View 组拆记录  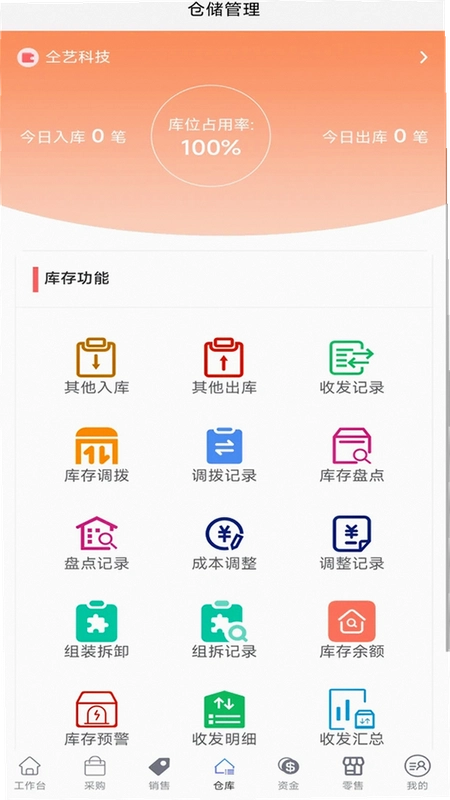224,630
